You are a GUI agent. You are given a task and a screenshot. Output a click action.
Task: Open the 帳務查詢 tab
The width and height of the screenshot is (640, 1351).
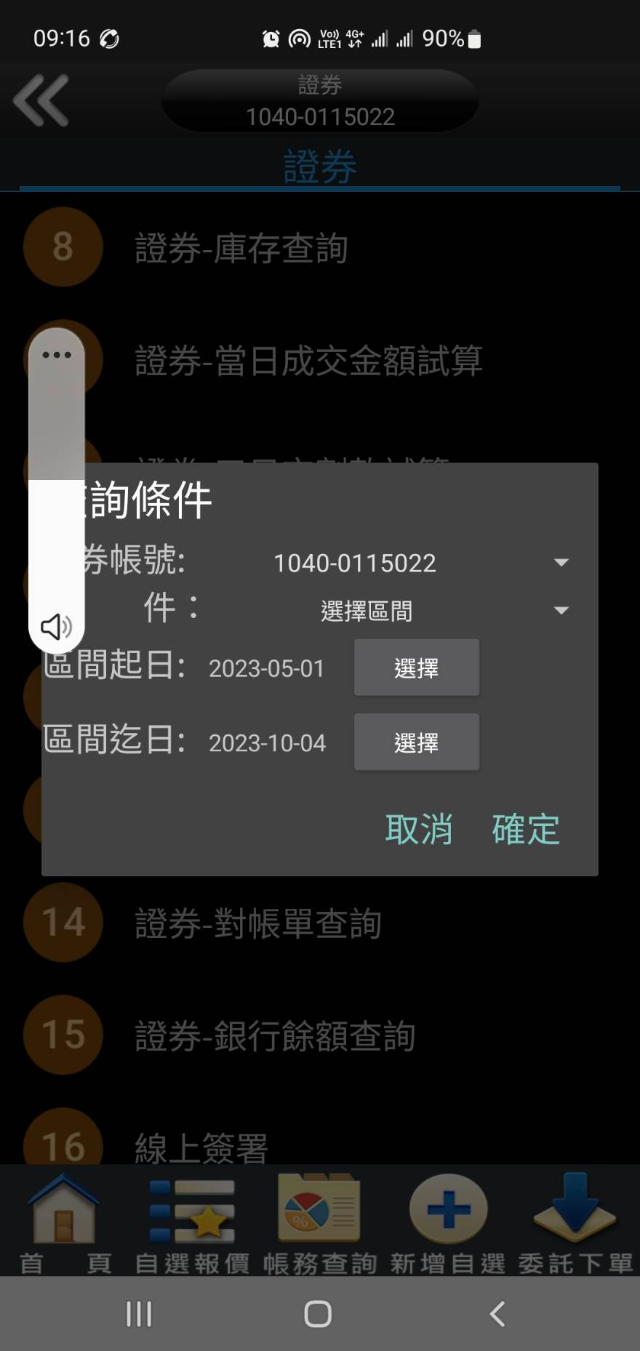coord(319,1222)
